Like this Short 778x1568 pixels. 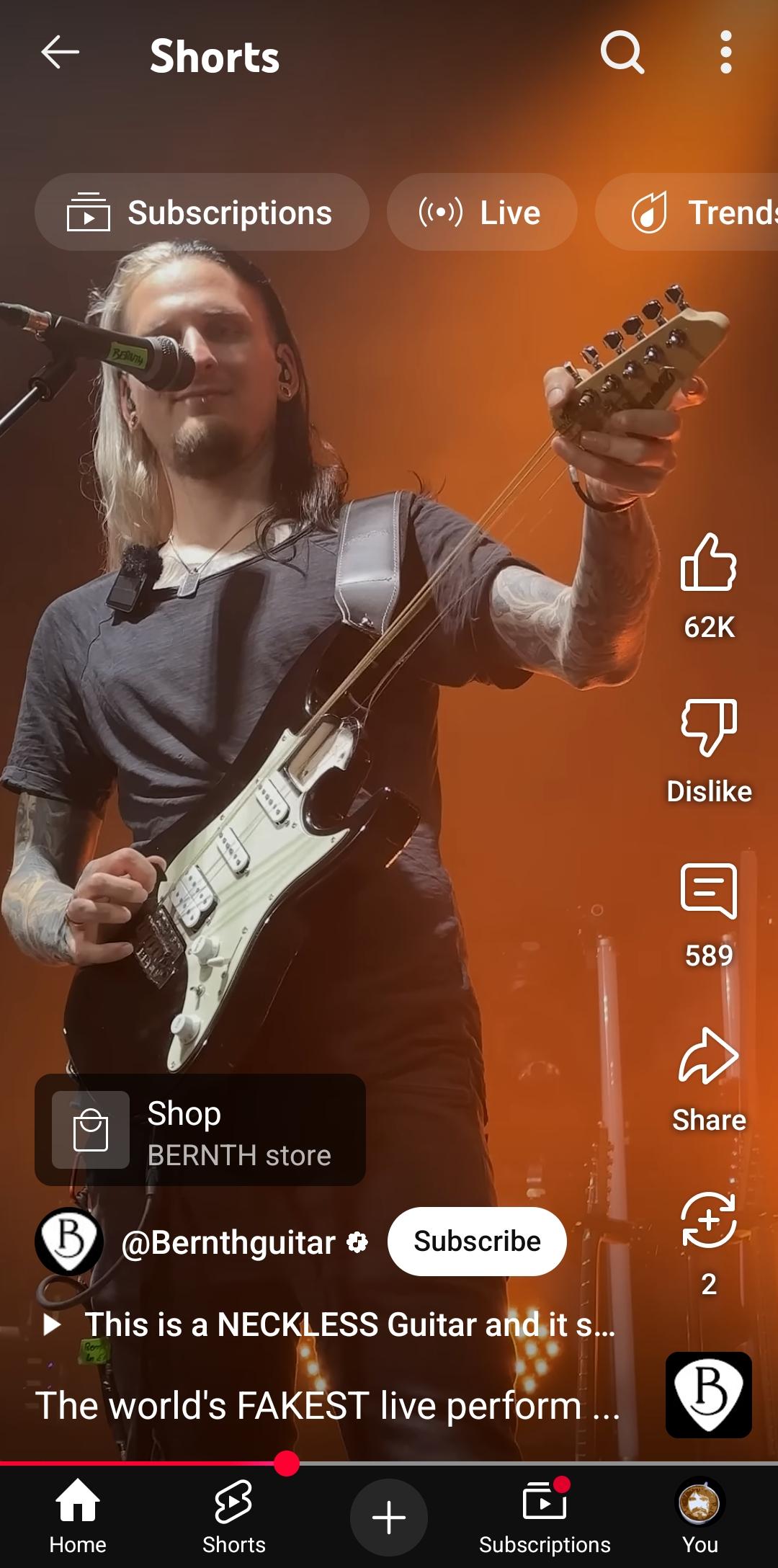tap(709, 563)
